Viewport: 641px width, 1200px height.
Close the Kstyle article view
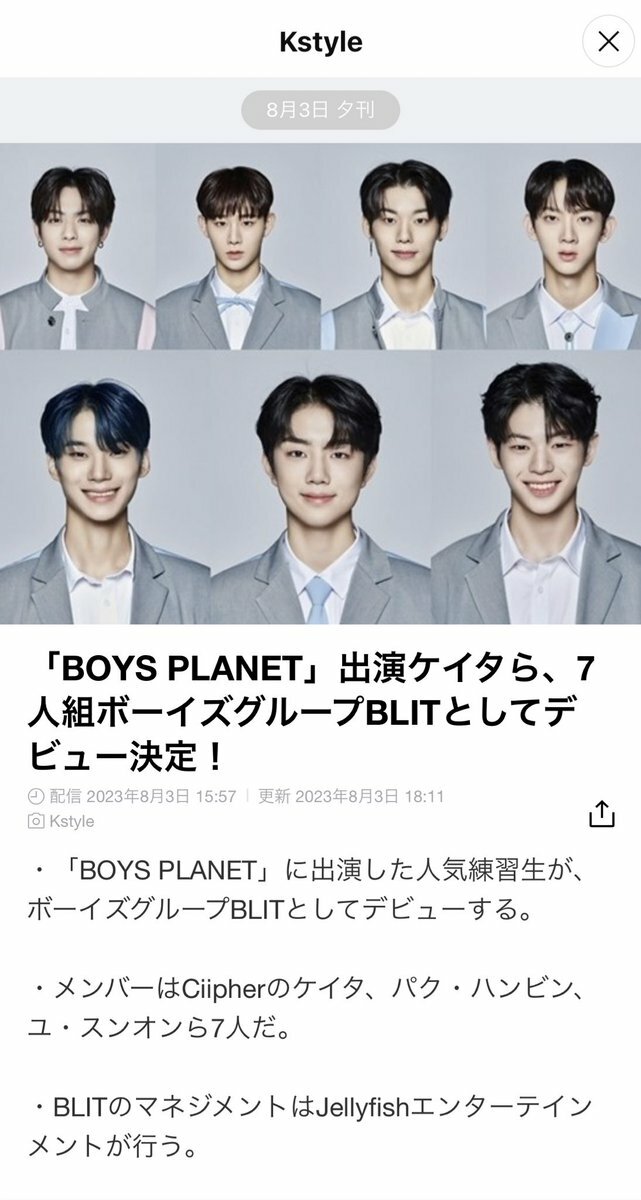click(607, 42)
